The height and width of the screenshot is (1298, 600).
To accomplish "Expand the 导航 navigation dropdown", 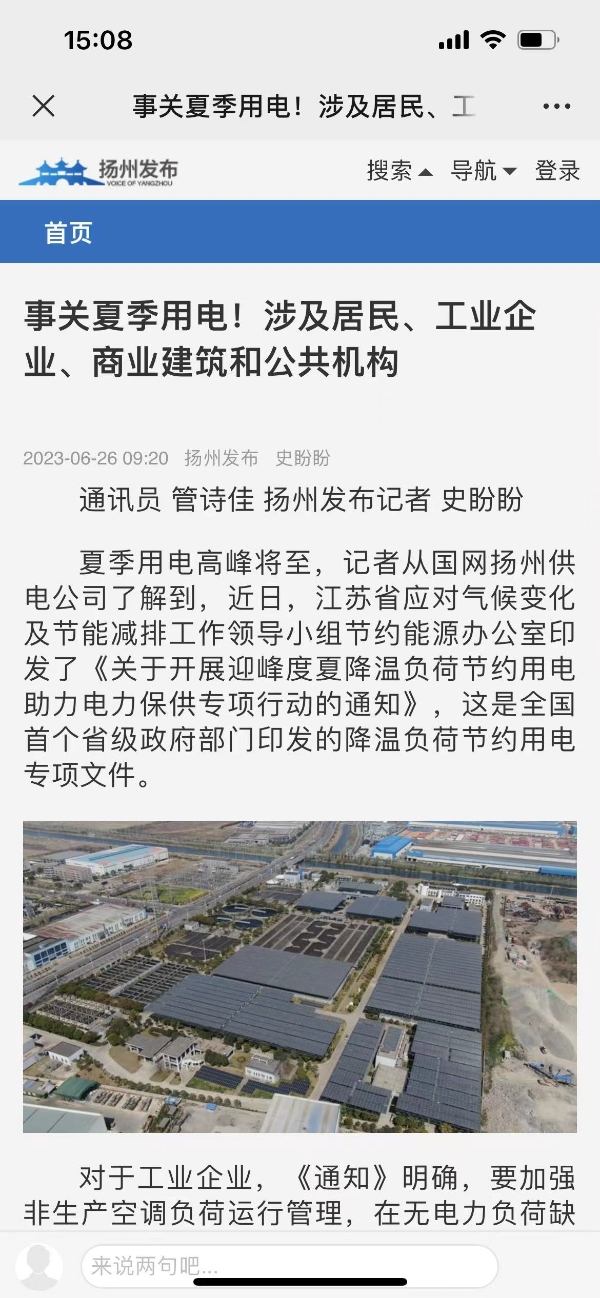I will pos(483,171).
